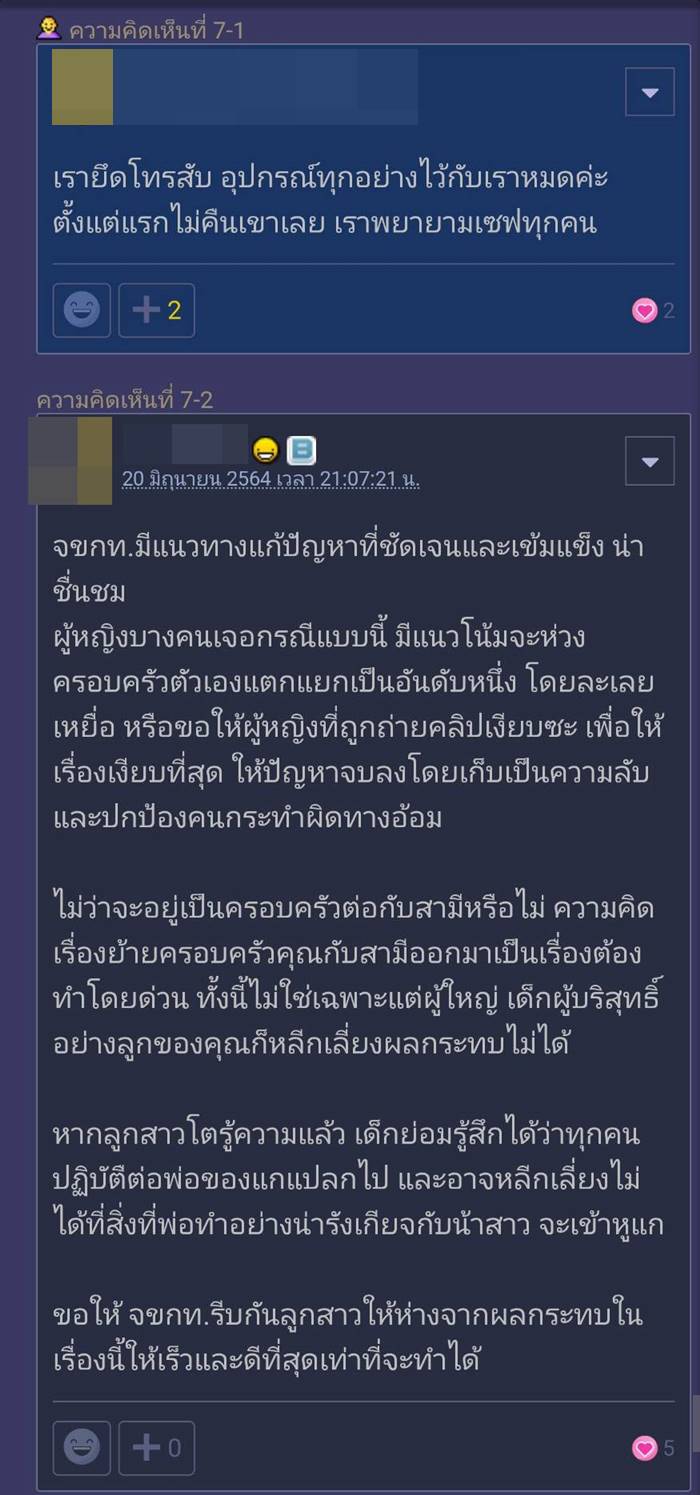
Task: Open the dropdown menu on comment 7-1
Action: 650,93
